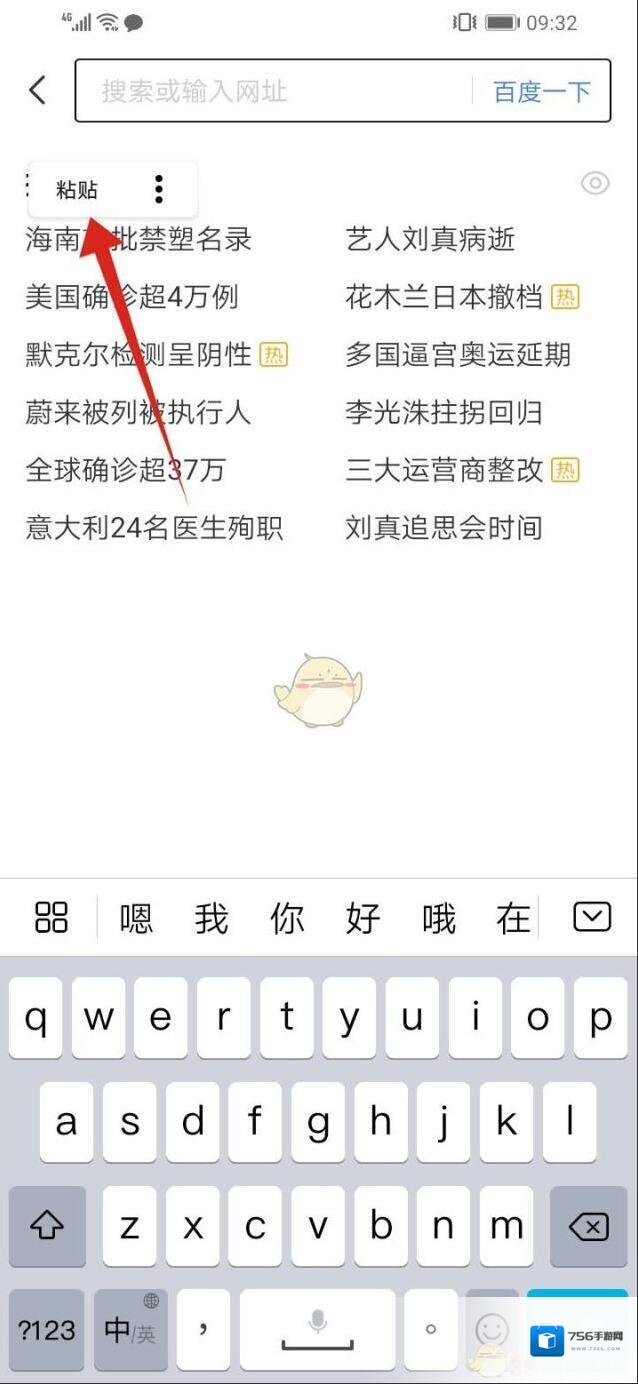Focus the search or URL input field
Viewport: 638px width, 1384px height.
[270, 92]
